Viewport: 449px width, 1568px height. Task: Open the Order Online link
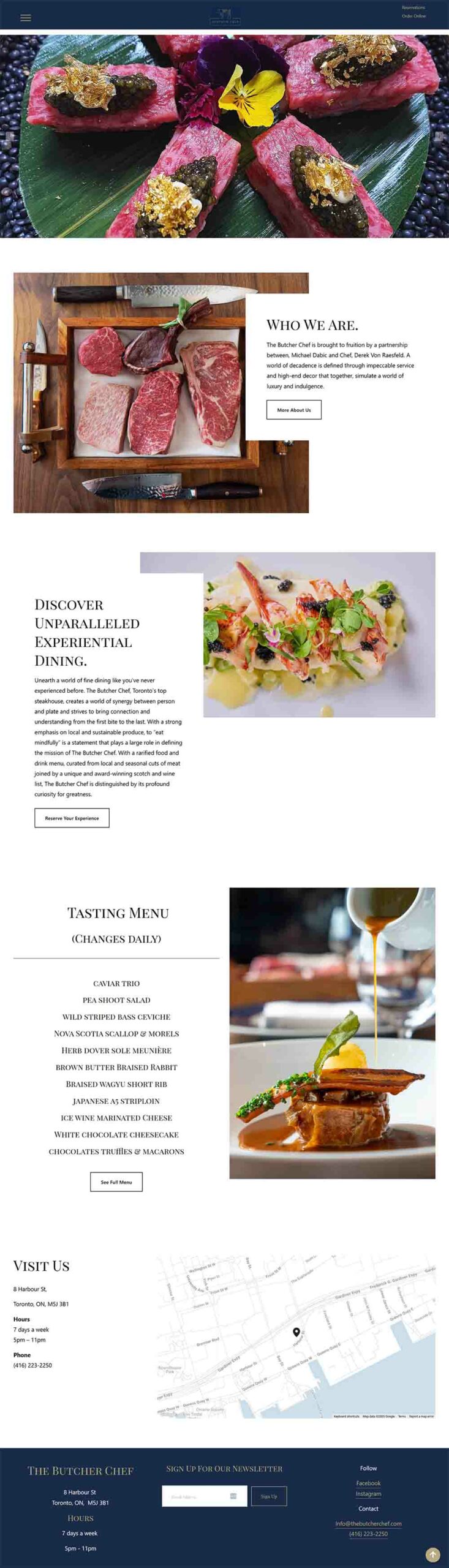(x=414, y=16)
